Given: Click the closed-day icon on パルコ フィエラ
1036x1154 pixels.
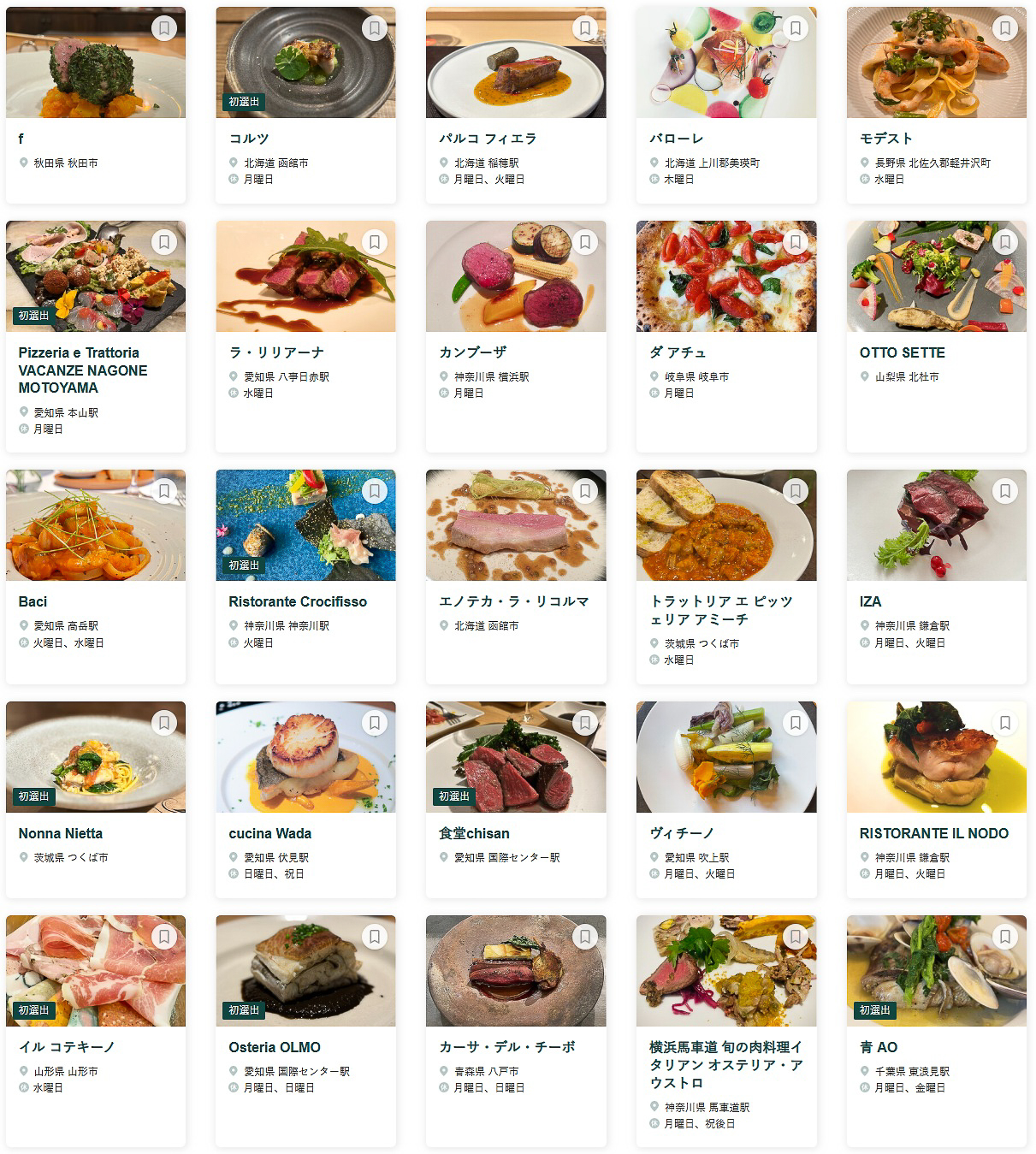Looking at the screenshot, I should click(442, 180).
